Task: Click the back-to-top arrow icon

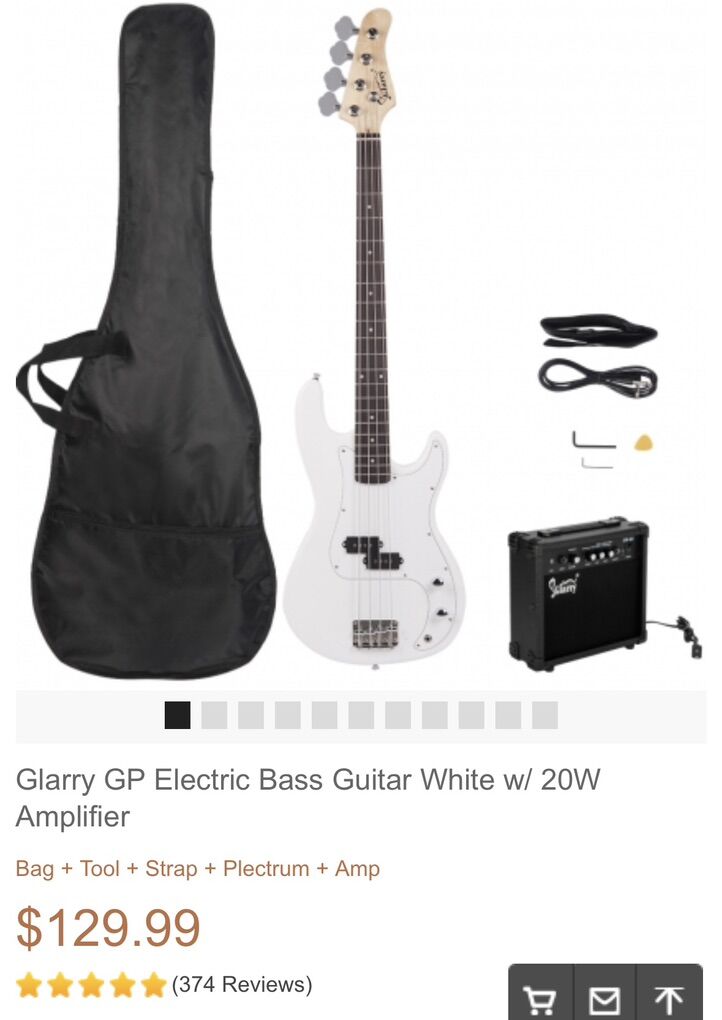Action: [668, 997]
